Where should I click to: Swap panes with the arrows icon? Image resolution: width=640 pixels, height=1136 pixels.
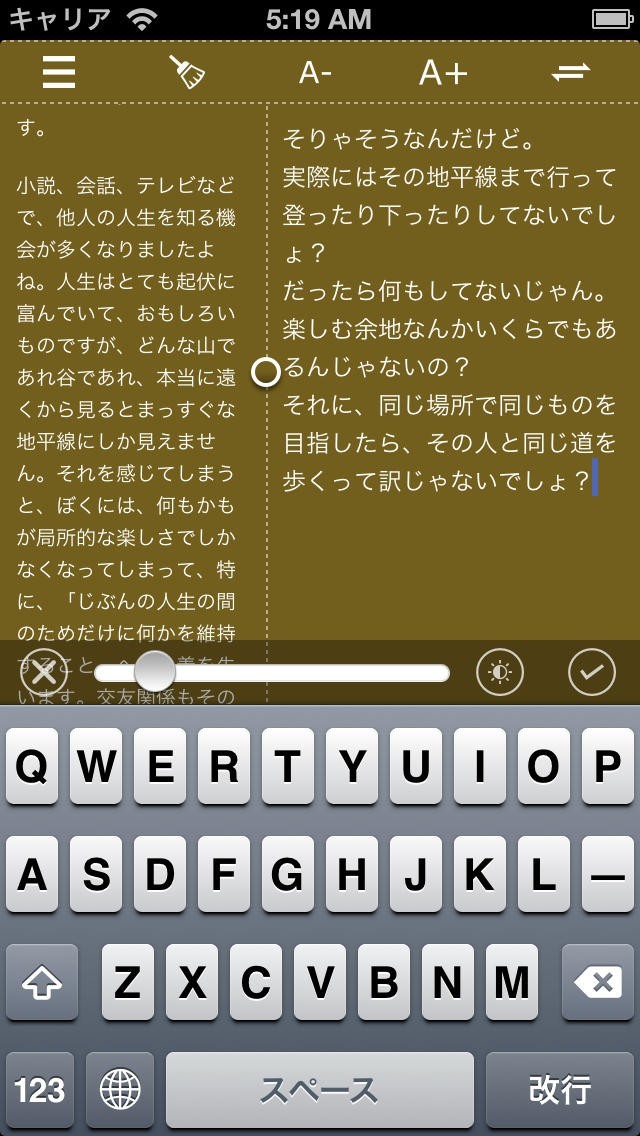coord(570,72)
